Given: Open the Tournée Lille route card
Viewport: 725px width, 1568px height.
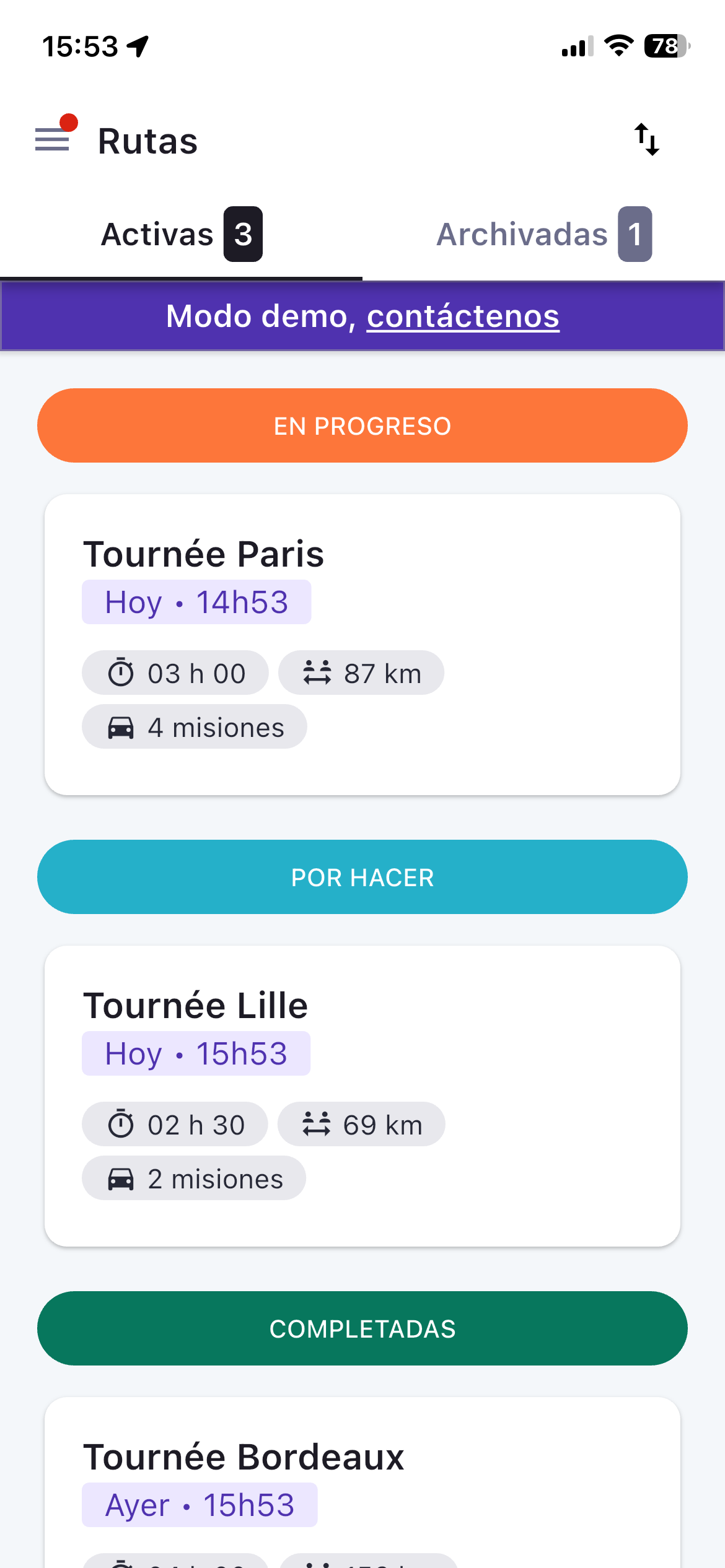Looking at the screenshot, I should coord(362,1095).
